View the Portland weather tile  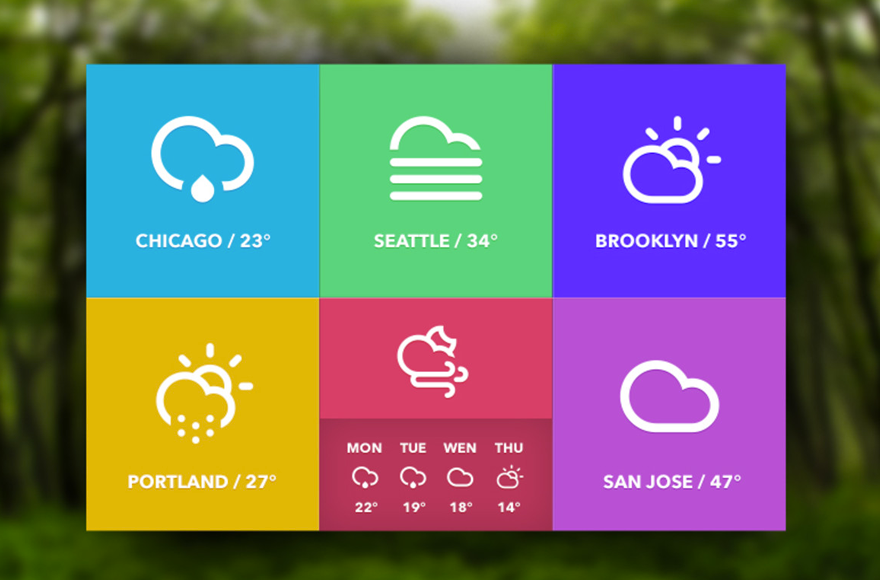pos(203,414)
